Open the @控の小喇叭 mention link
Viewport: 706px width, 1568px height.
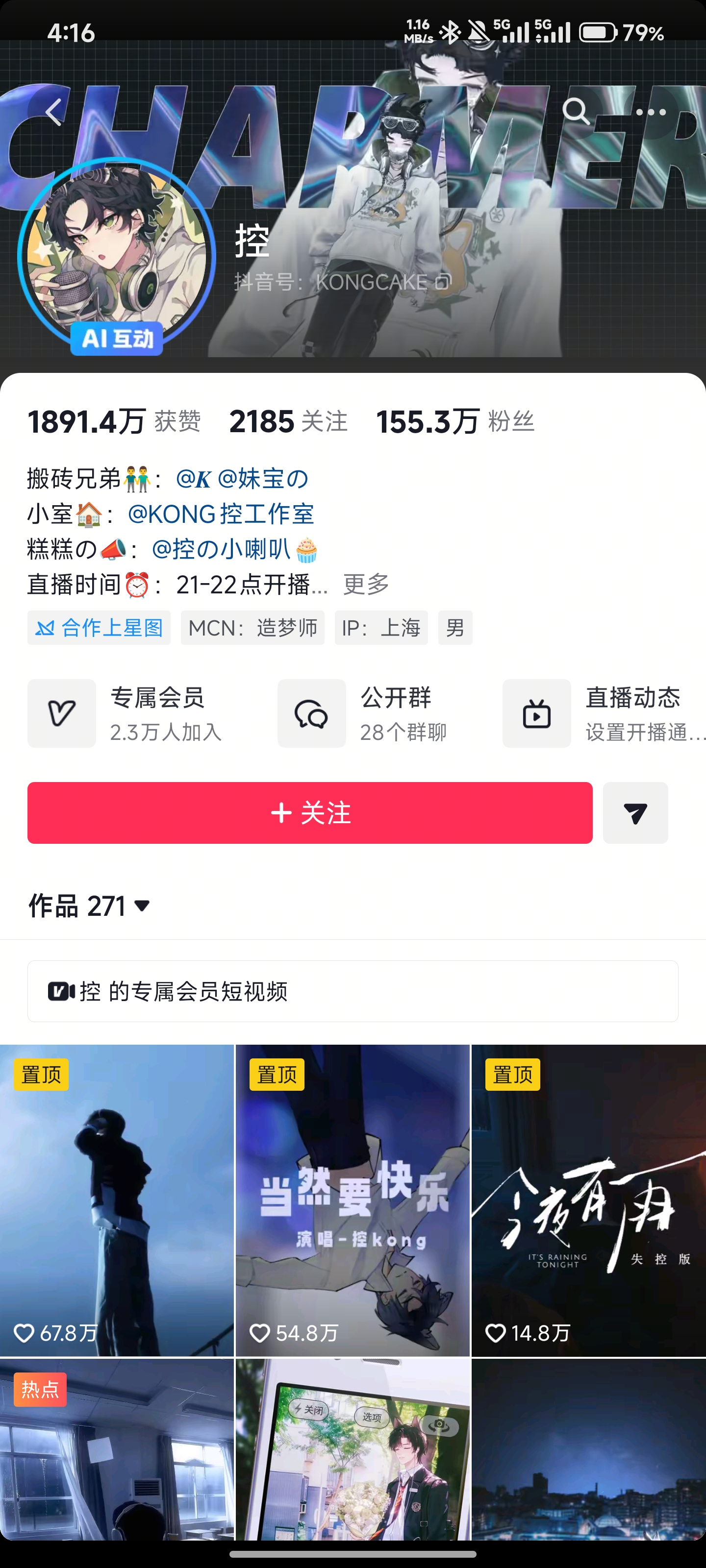pos(234,549)
